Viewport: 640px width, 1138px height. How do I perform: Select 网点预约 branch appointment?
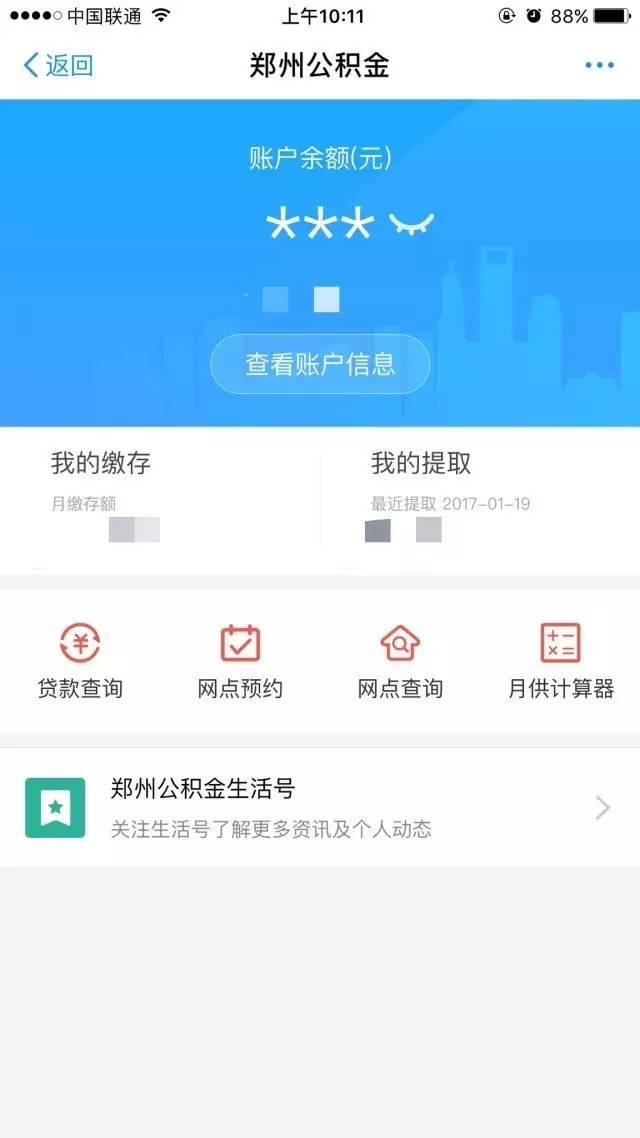[240, 661]
